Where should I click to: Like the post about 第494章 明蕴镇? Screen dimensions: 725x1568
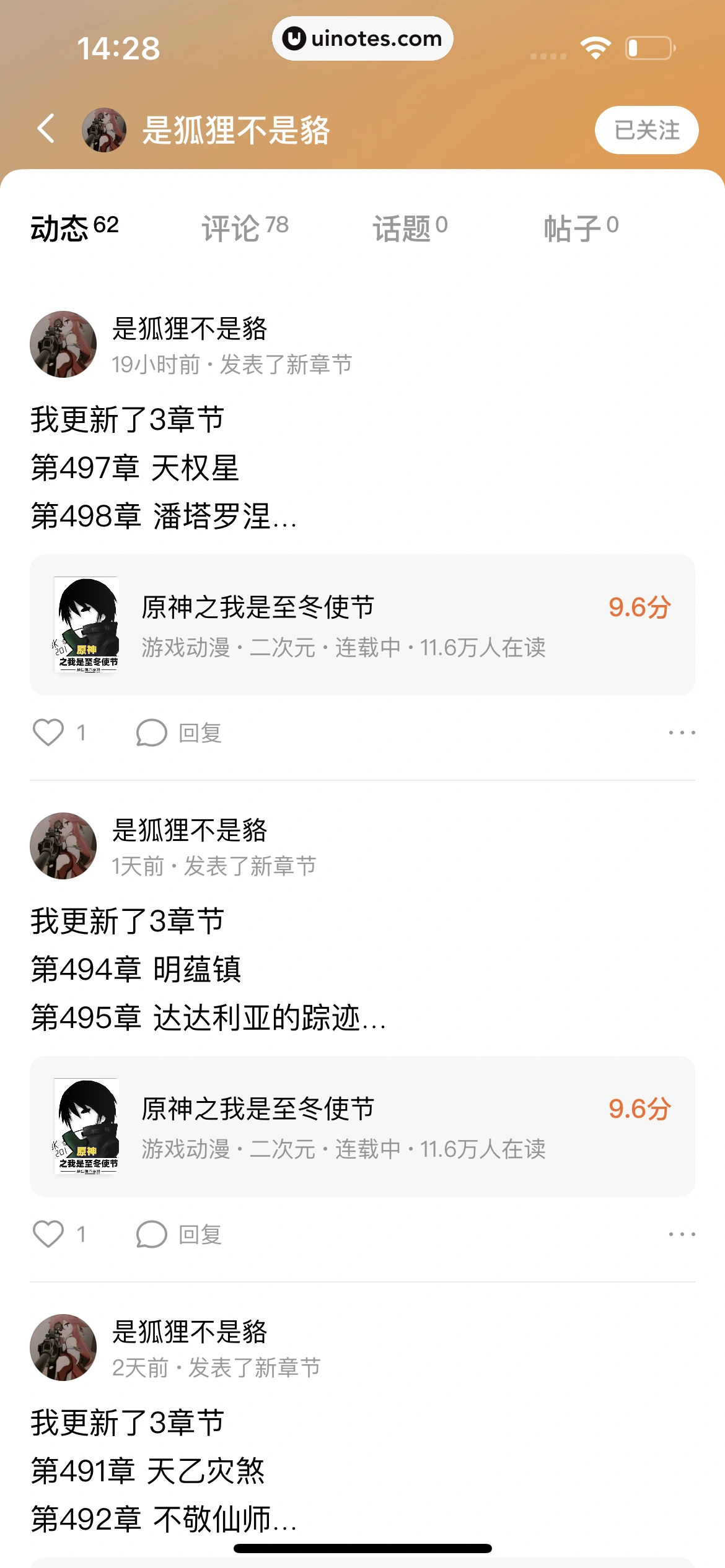coord(48,1234)
